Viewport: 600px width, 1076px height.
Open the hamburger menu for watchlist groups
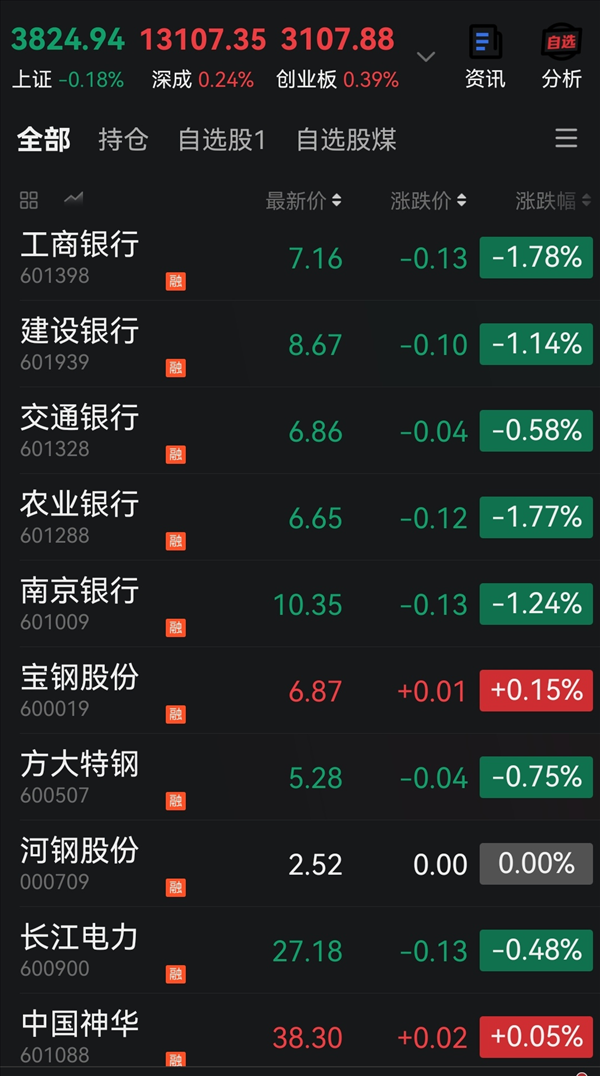pyautogui.click(x=566, y=139)
